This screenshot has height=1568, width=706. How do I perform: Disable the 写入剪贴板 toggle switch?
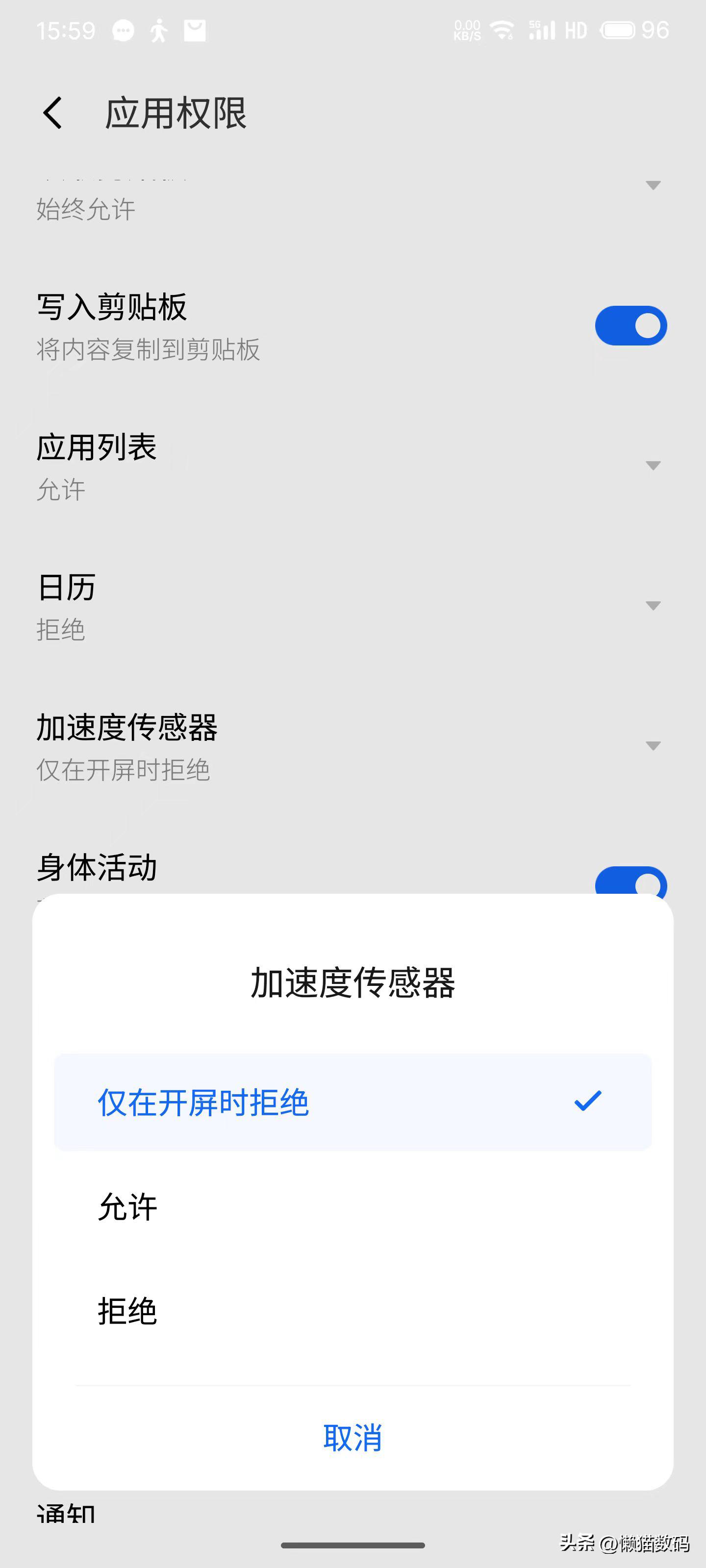click(630, 325)
